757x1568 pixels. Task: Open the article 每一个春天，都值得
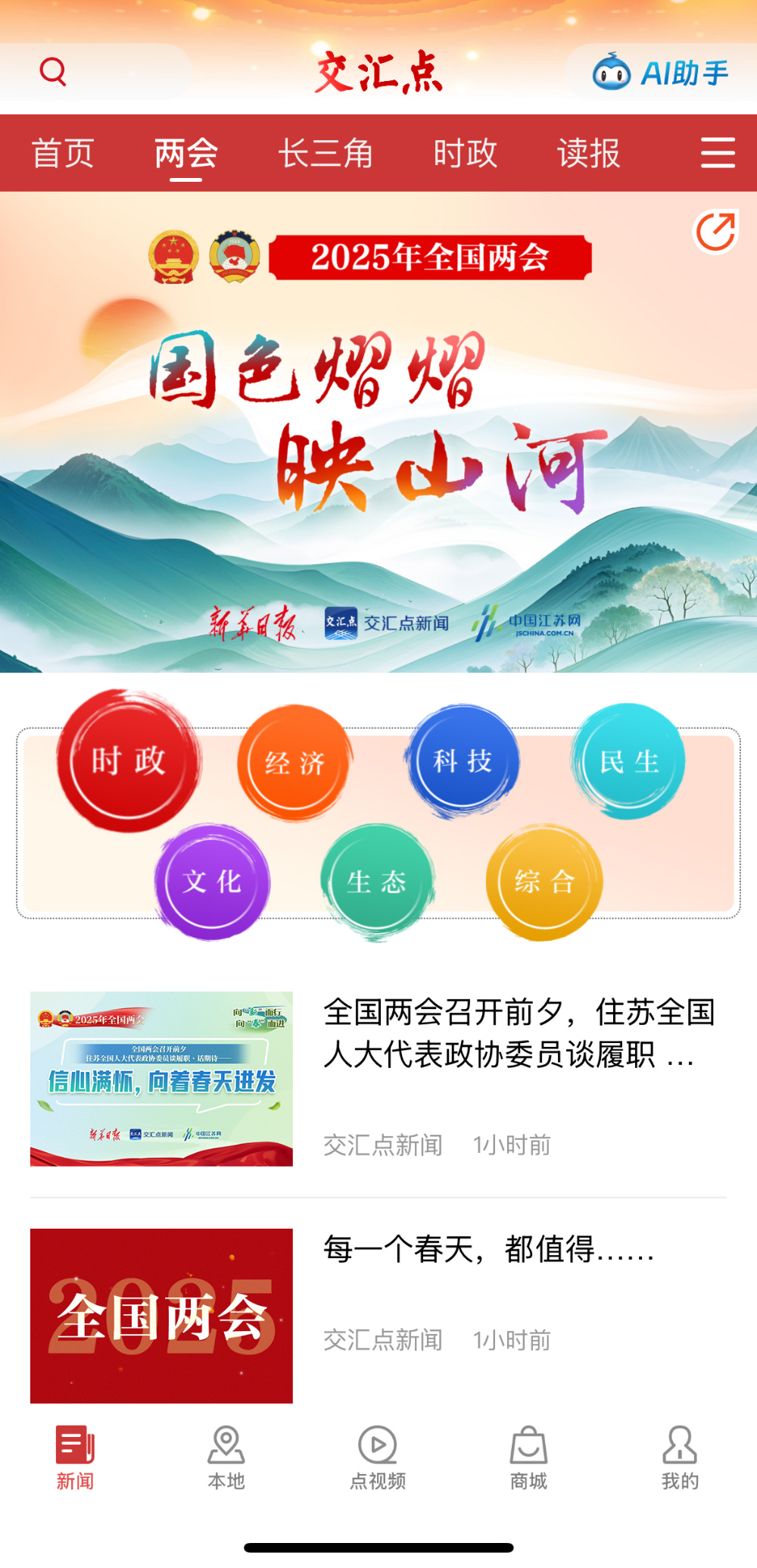pyautogui.click(x=488, y=1250)
